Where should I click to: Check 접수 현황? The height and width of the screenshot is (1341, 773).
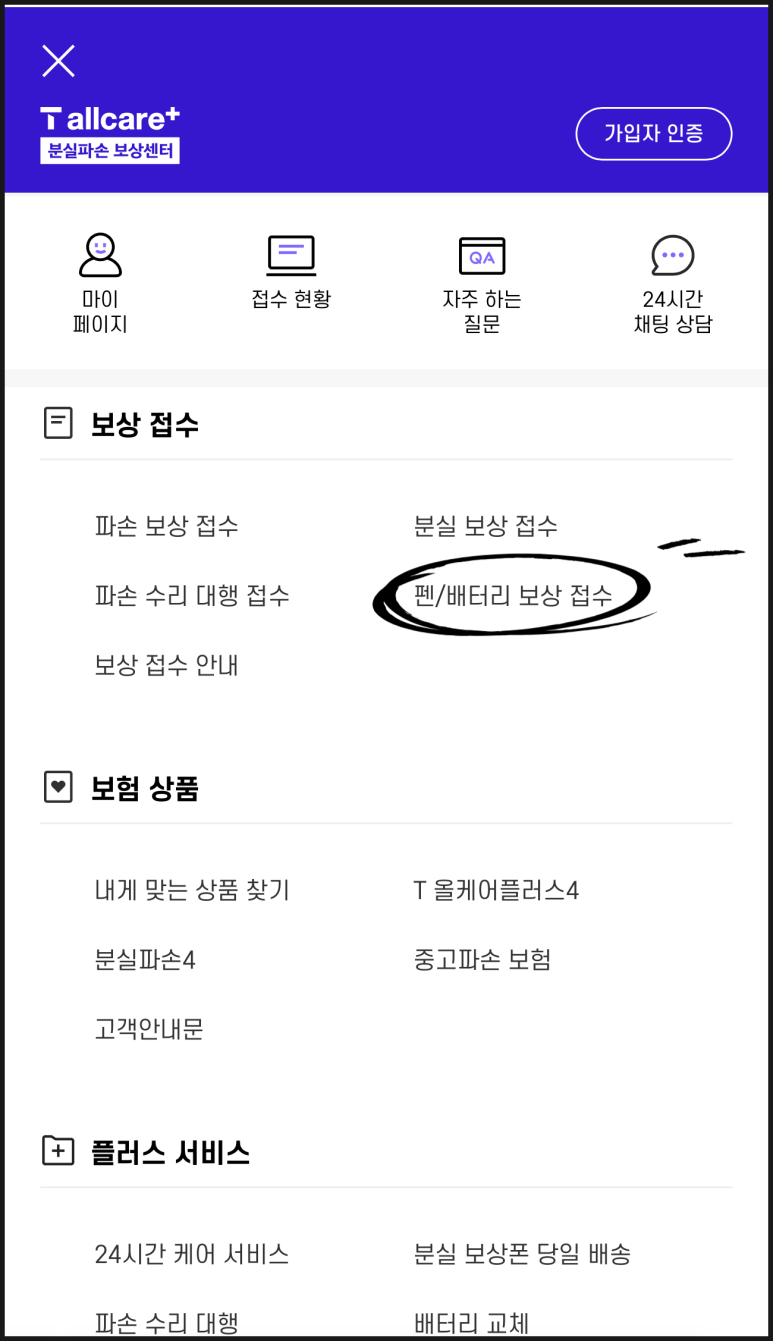(x=291, y=272)
